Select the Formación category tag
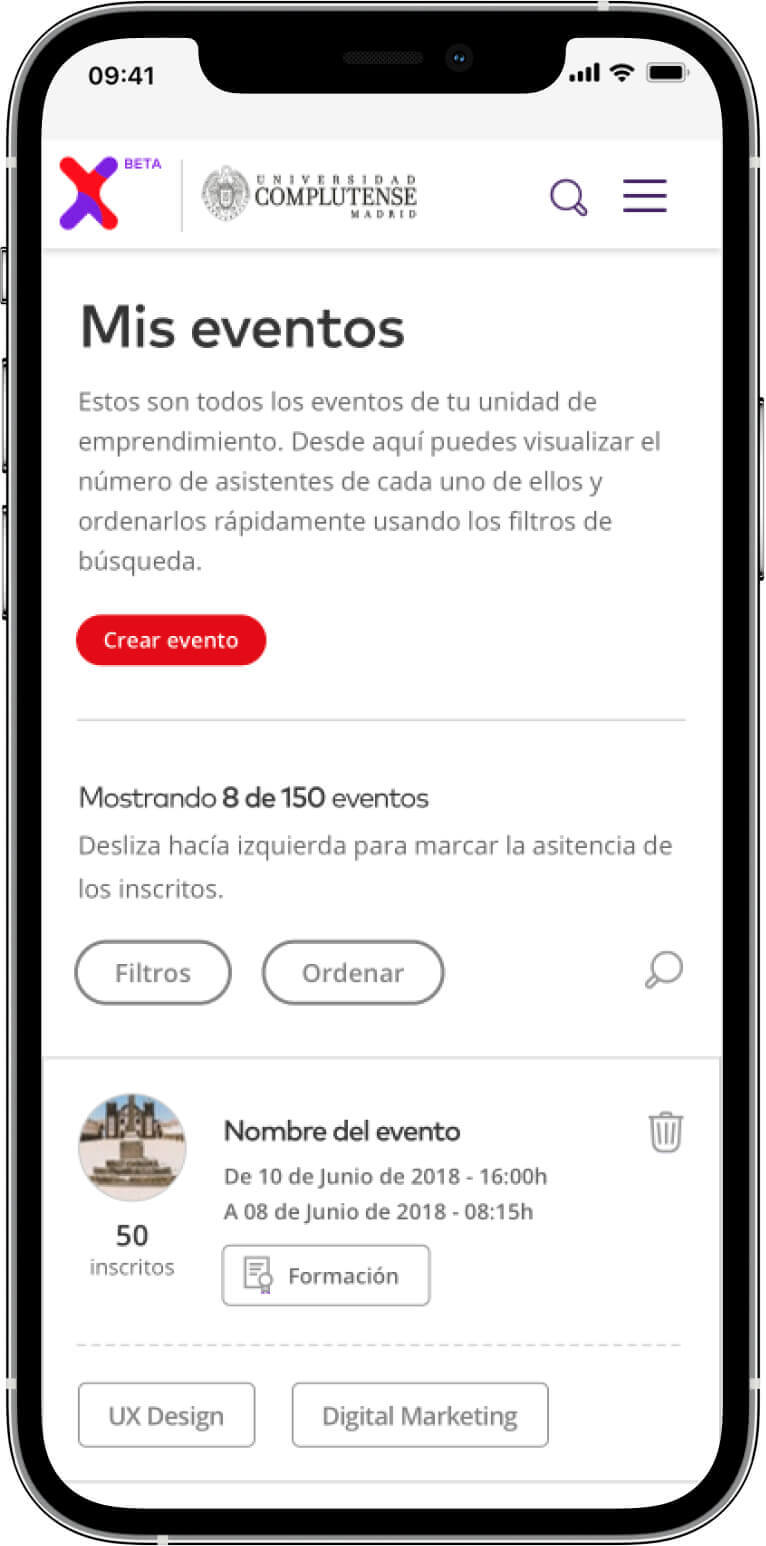Screen dimensions: 766x1546 (x=326, y=1275)
